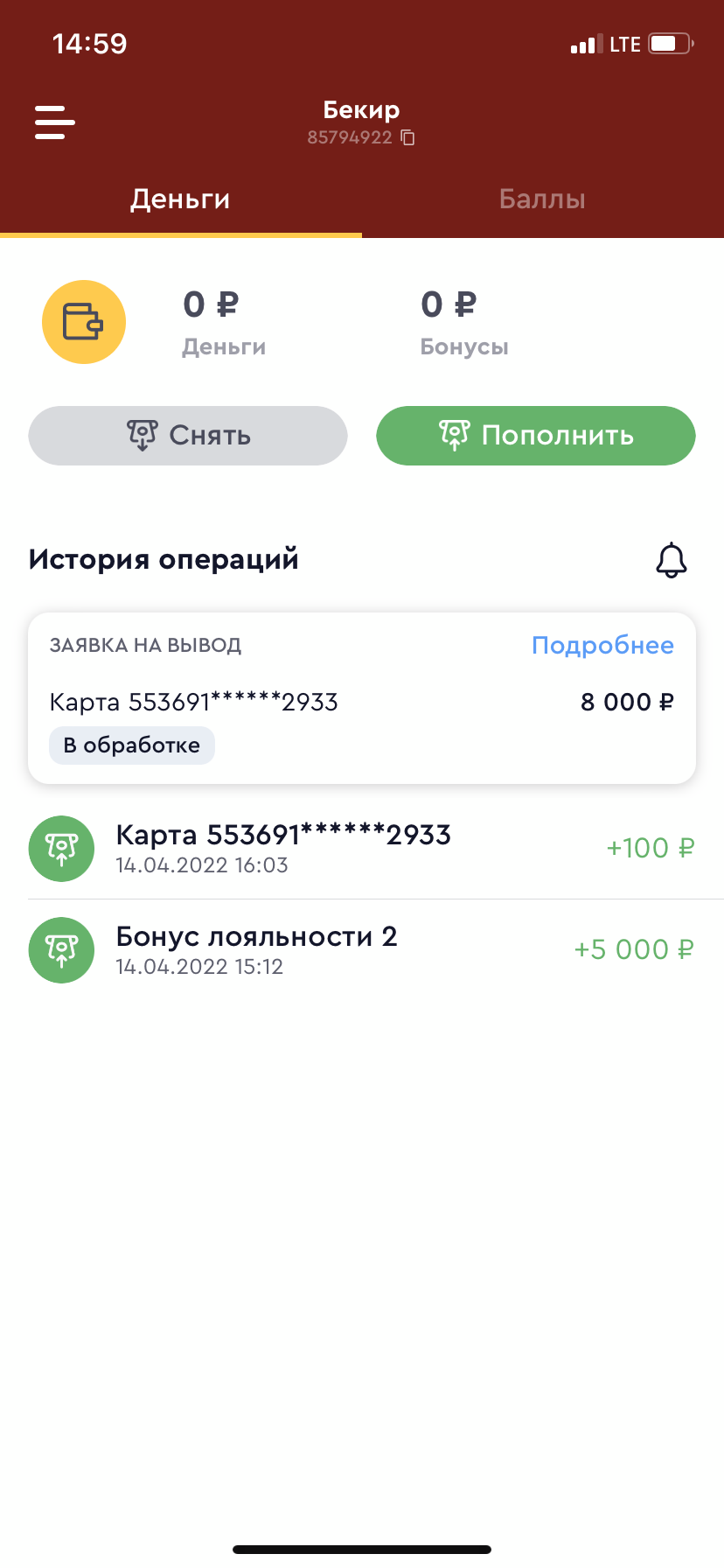Open the hamburger drawer menu

point(54,122)
